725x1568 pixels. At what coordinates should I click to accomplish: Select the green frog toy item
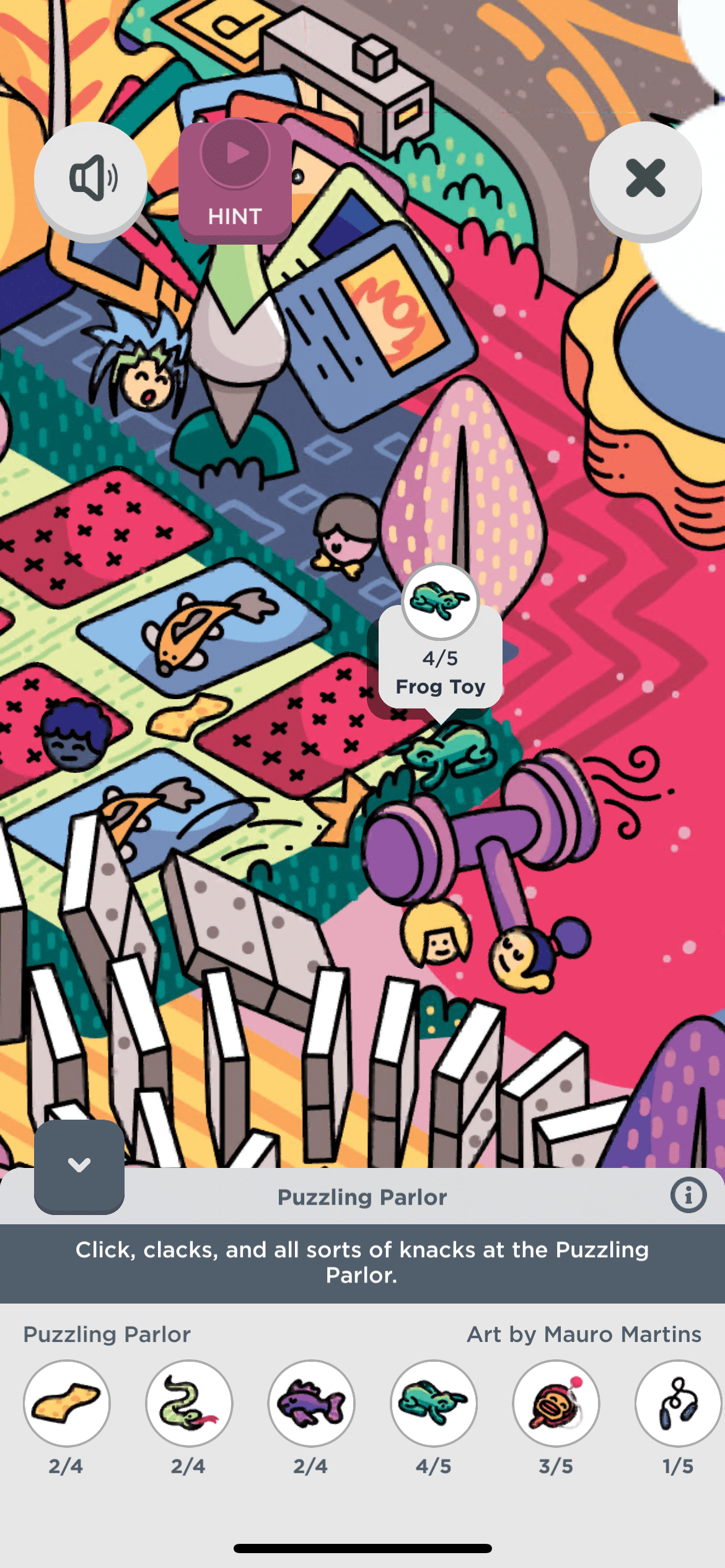(x=434, y=1403)
